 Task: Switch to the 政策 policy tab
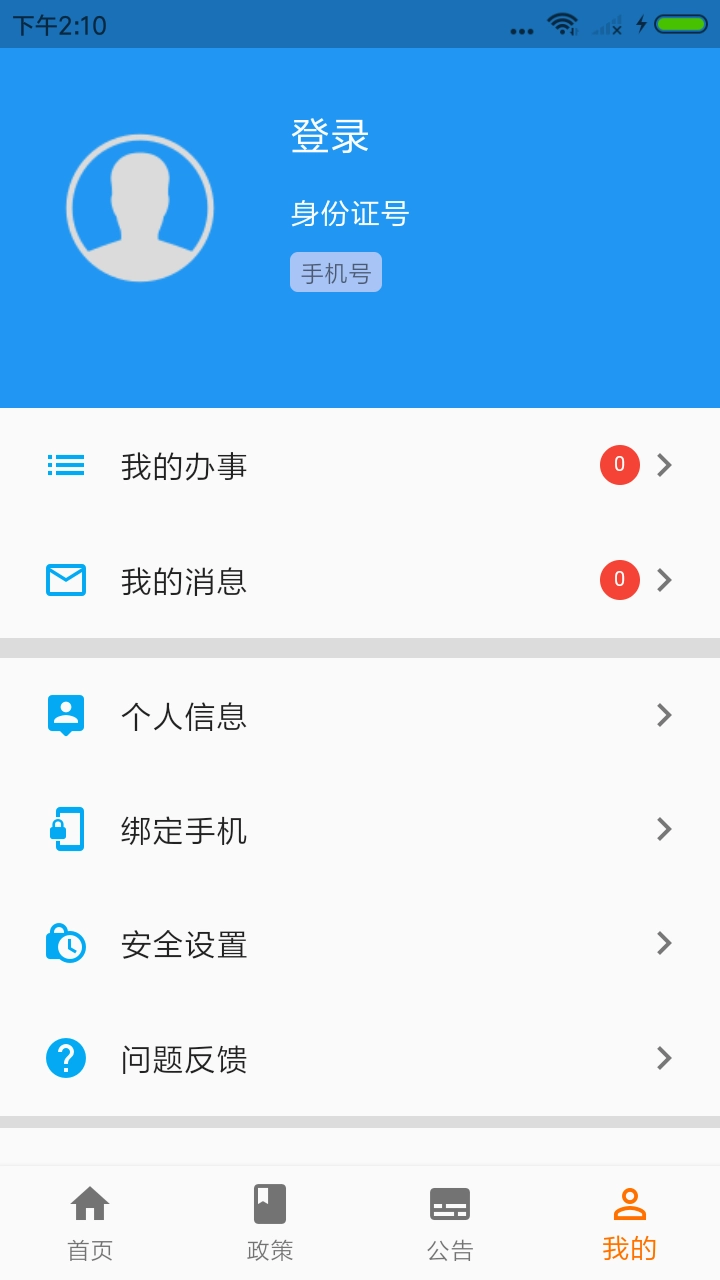270,1222
